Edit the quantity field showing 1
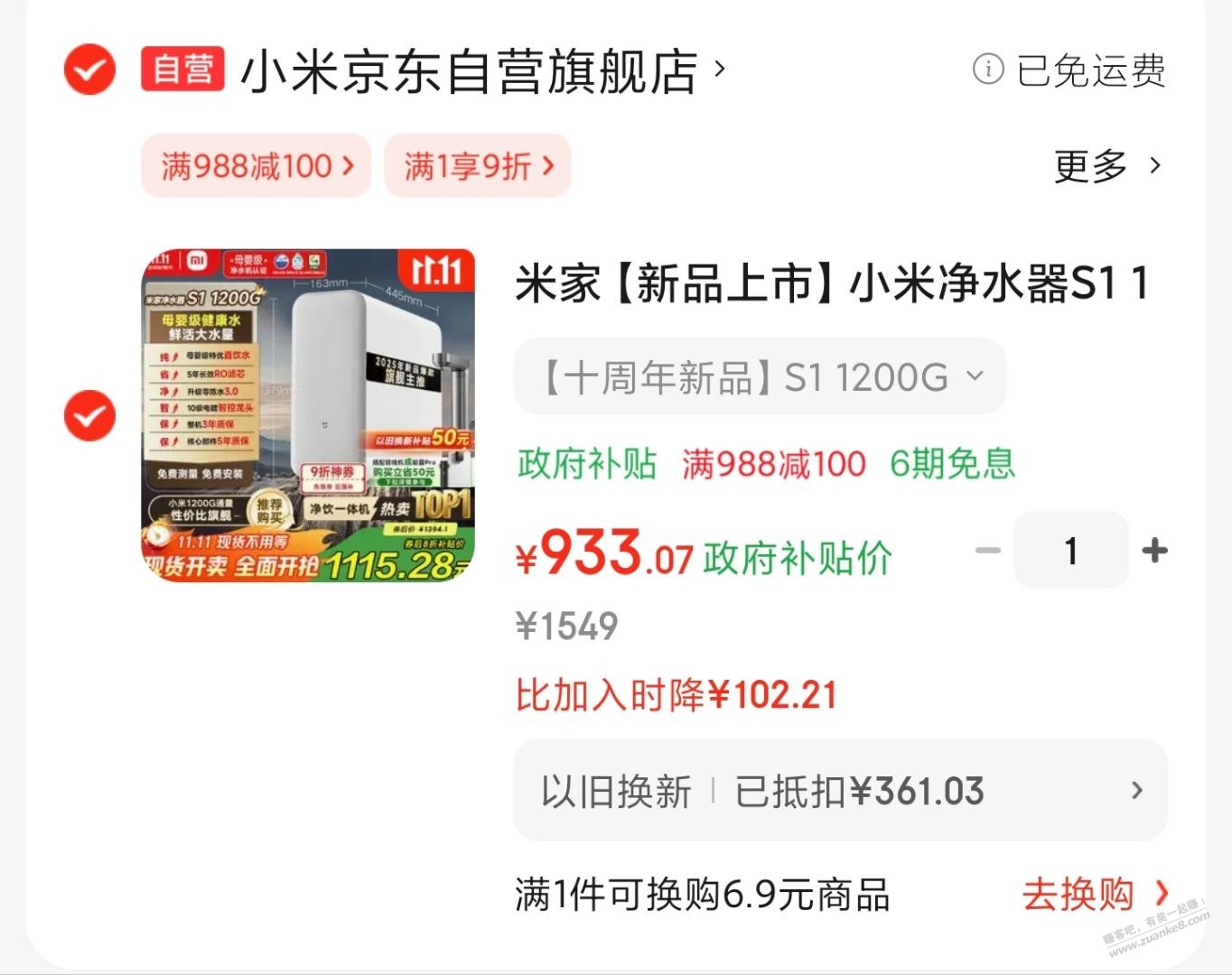The height and width of the screenshot is (975, 1232). click(1071, 550)
